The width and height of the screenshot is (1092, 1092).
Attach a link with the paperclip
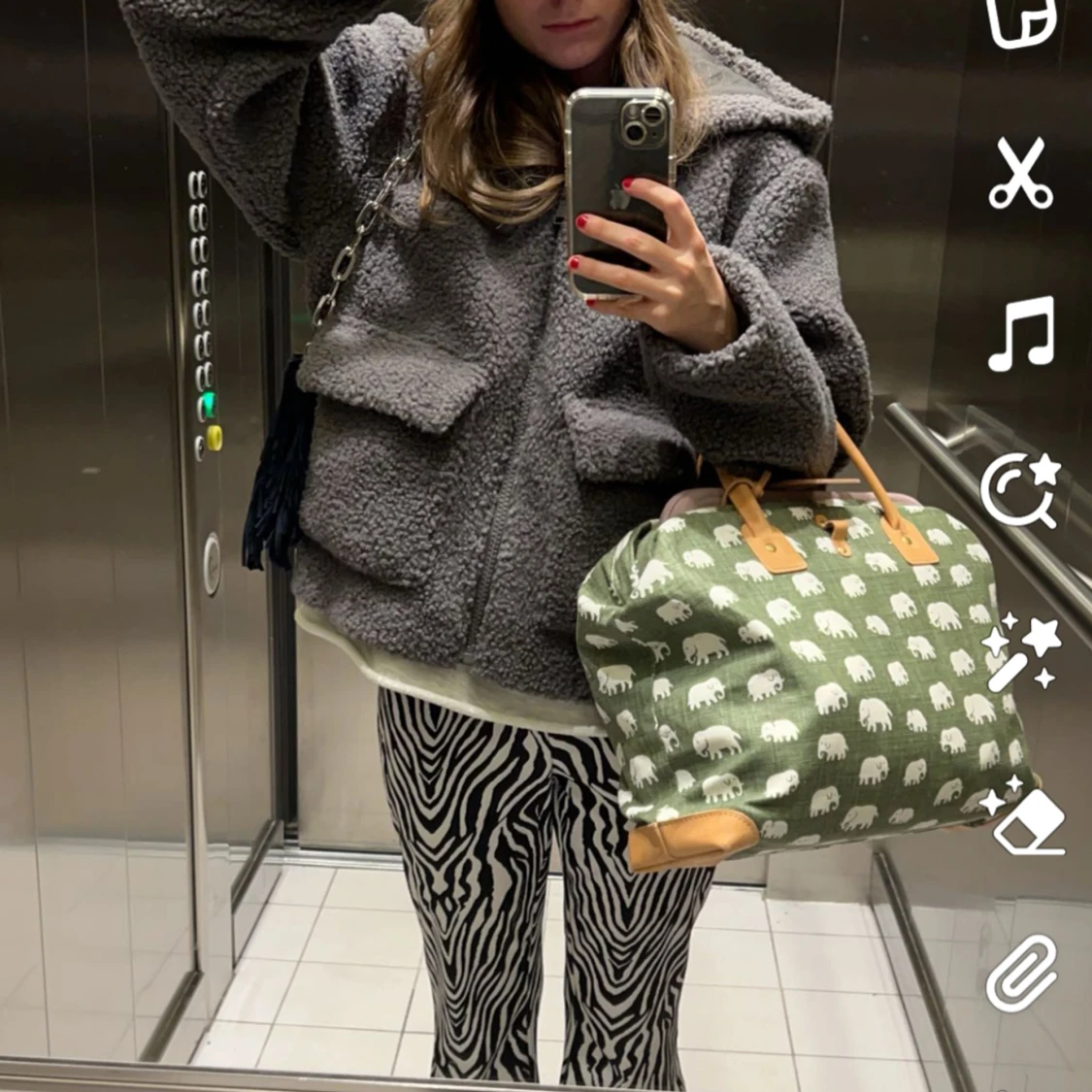(1022, 974)
